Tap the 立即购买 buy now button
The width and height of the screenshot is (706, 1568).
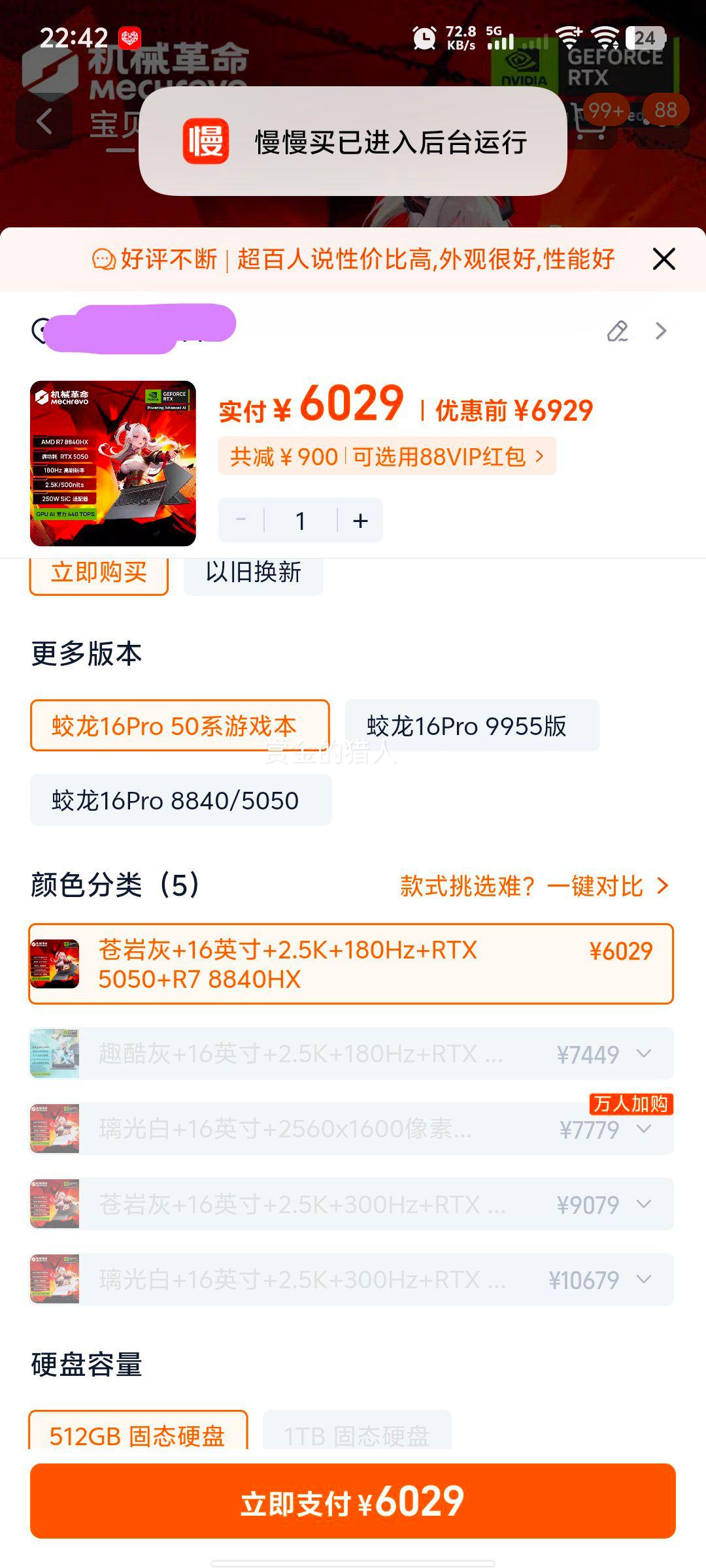tap(98, 573)
